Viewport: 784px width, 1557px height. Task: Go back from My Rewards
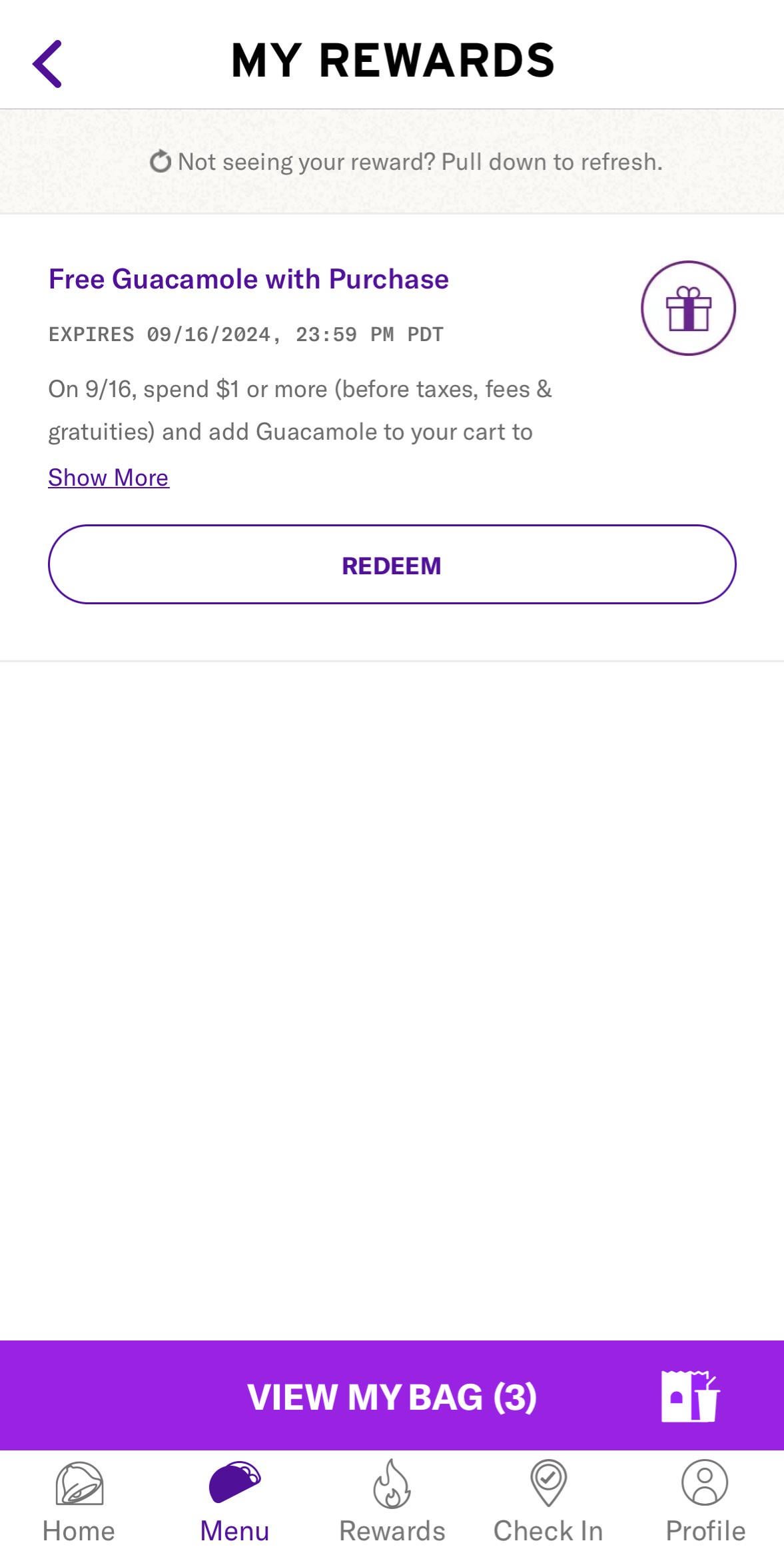point(47,63)
